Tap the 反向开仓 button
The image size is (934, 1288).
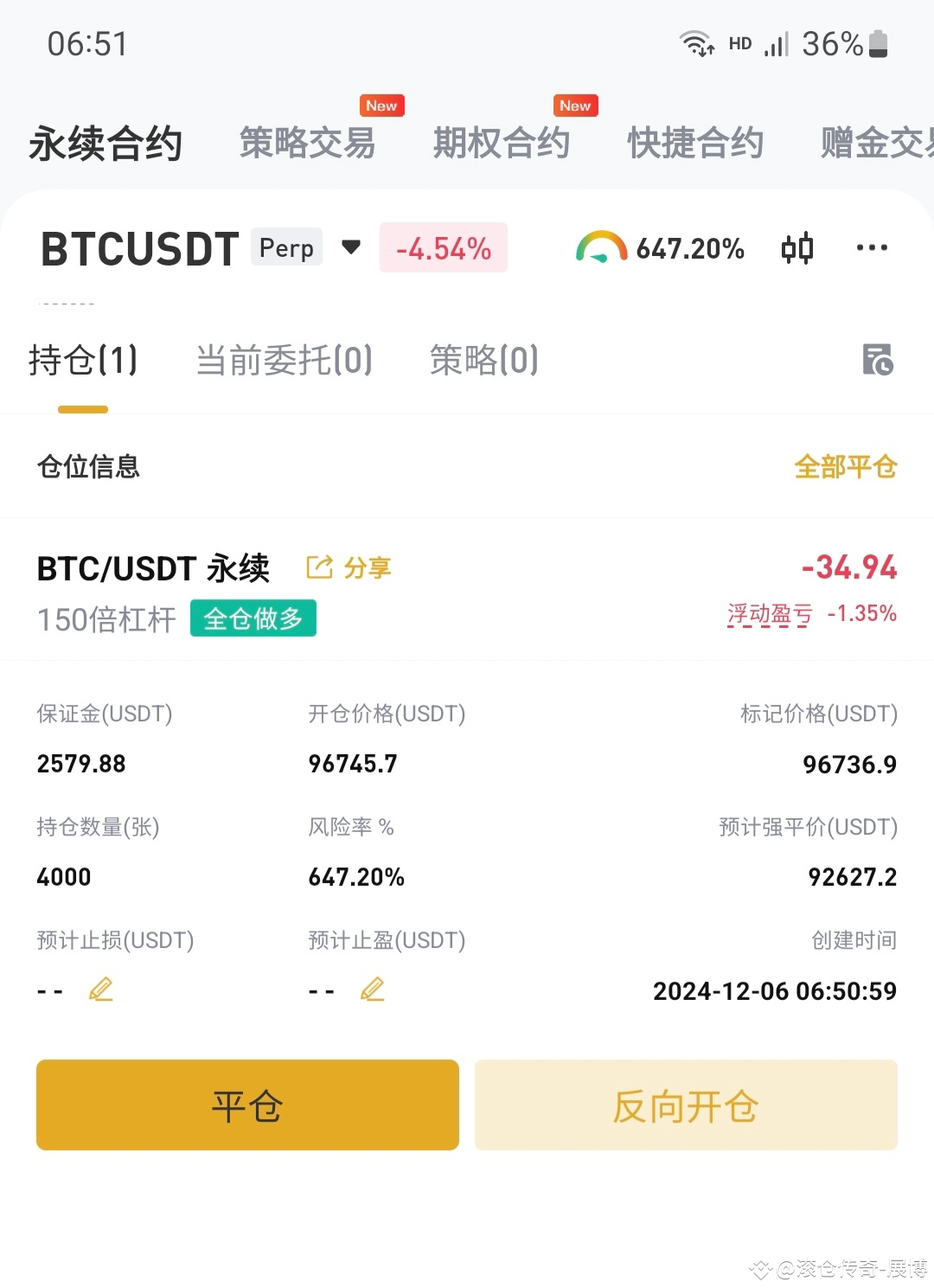(686, 1105)
